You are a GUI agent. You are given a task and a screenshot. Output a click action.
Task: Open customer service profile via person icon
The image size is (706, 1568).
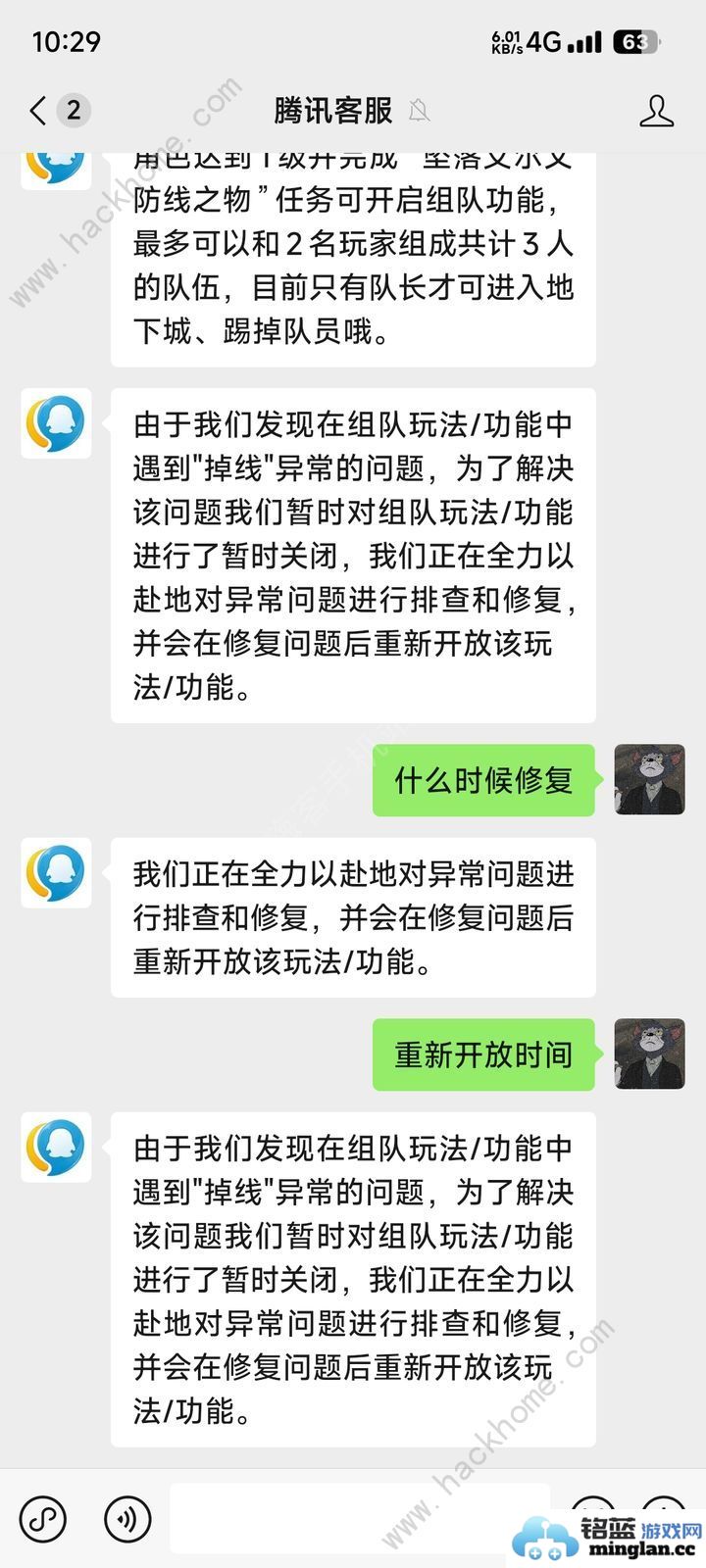click(659, 111)
